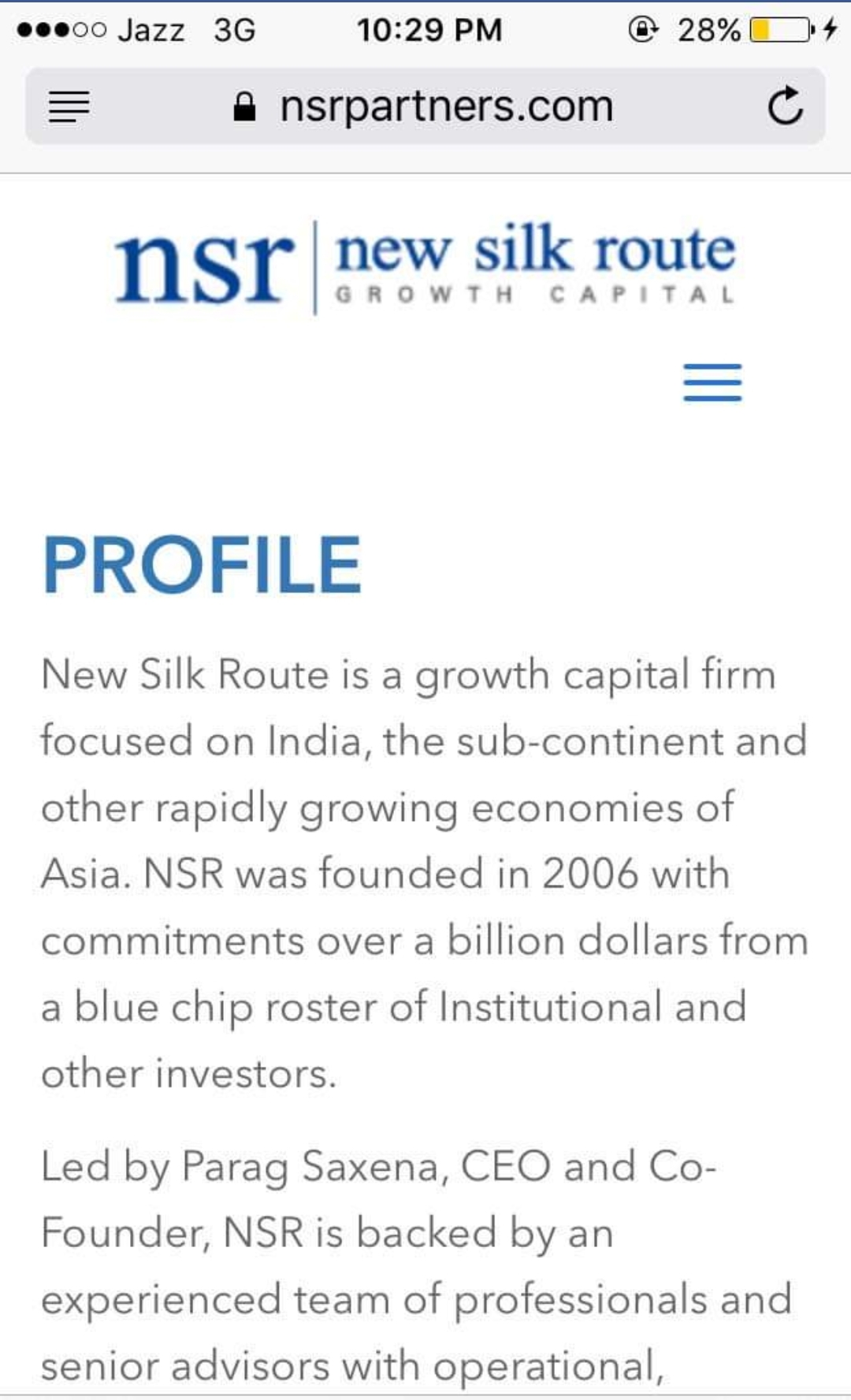
Task: Open the New Silk Route logo link
Action: 425,268
